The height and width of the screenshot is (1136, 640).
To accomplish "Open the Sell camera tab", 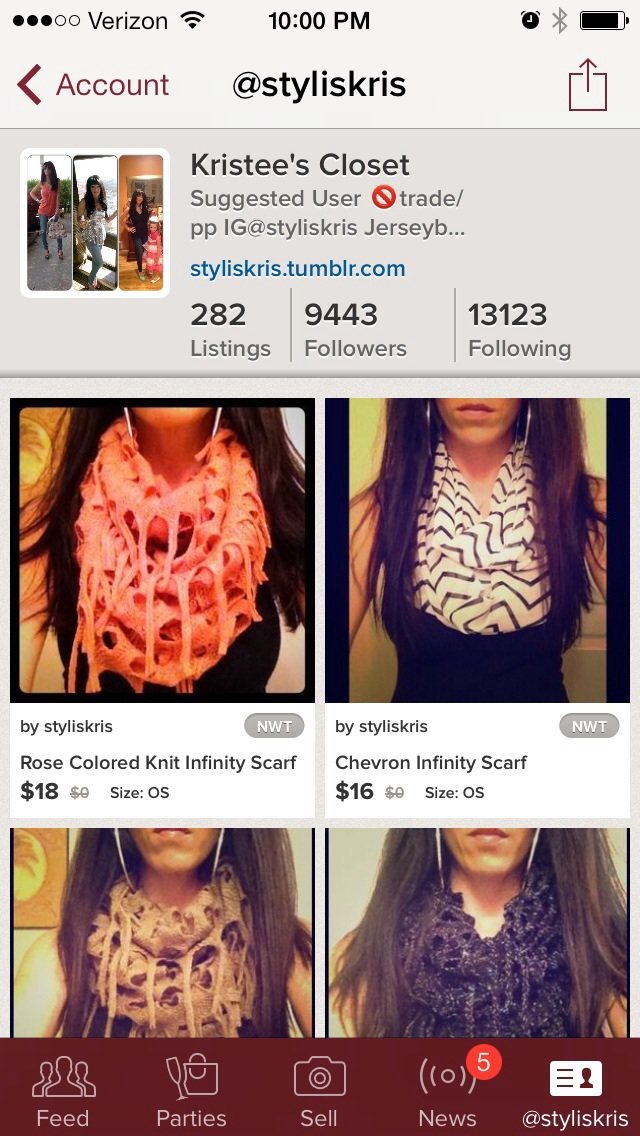I will (x=319, y=1092).
